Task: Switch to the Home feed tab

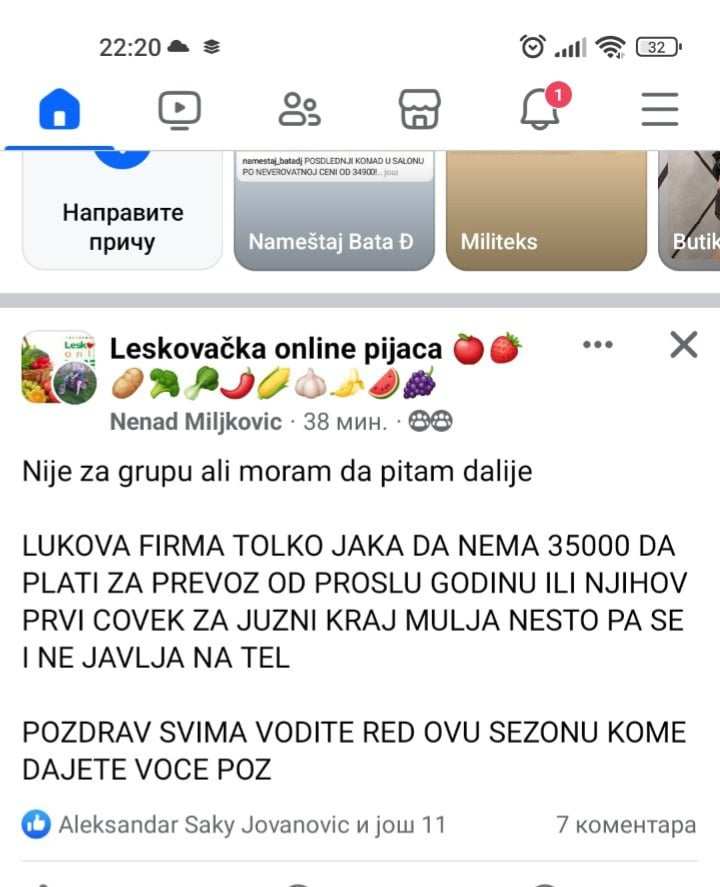Action: pos(59,109)
